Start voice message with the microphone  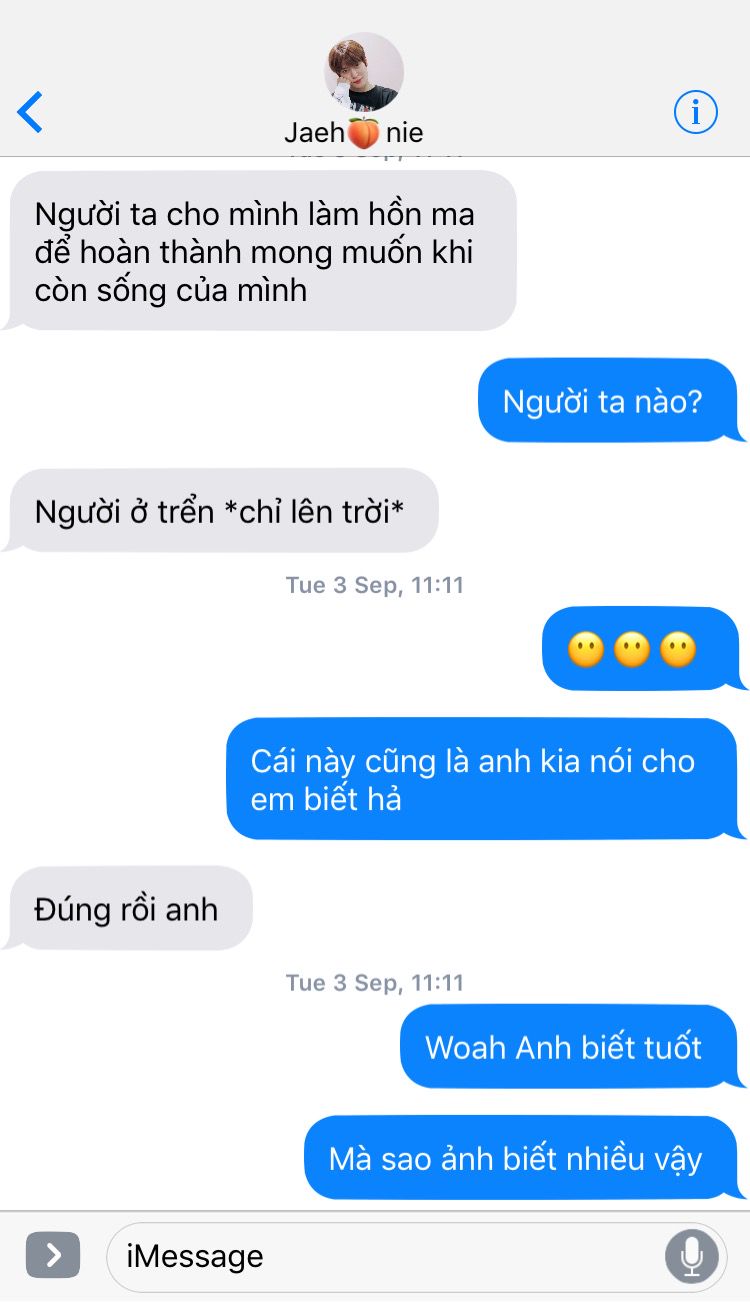point(691,1256)
